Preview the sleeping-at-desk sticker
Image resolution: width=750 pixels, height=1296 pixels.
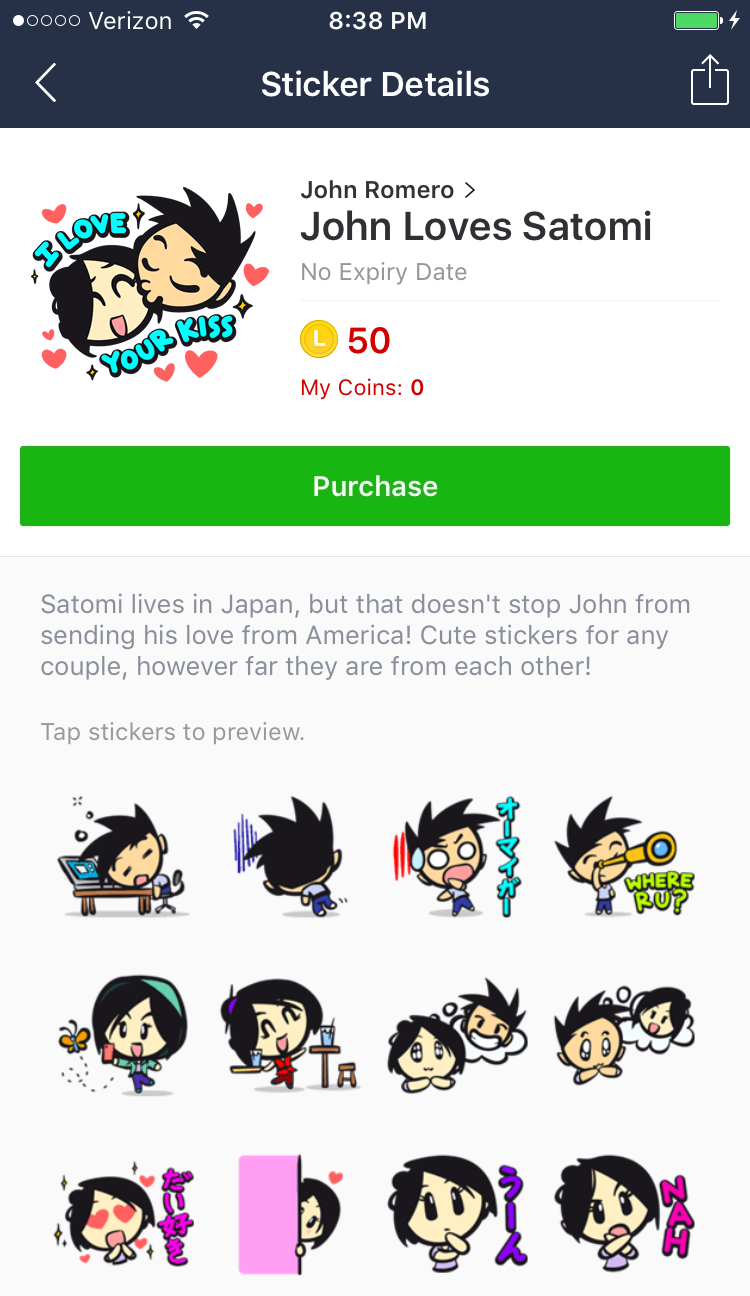pyautogui.click(x=124, y=858)
